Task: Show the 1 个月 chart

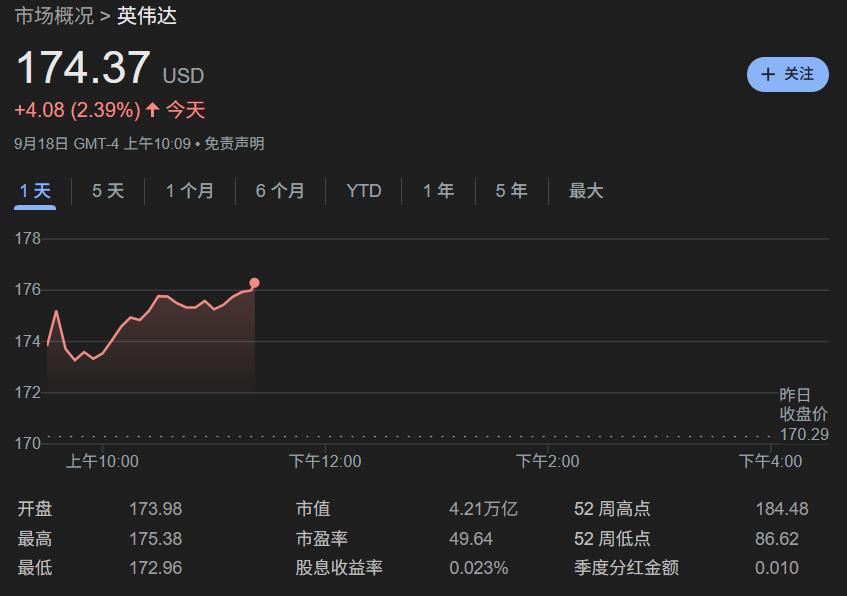Action: [190, 191]
